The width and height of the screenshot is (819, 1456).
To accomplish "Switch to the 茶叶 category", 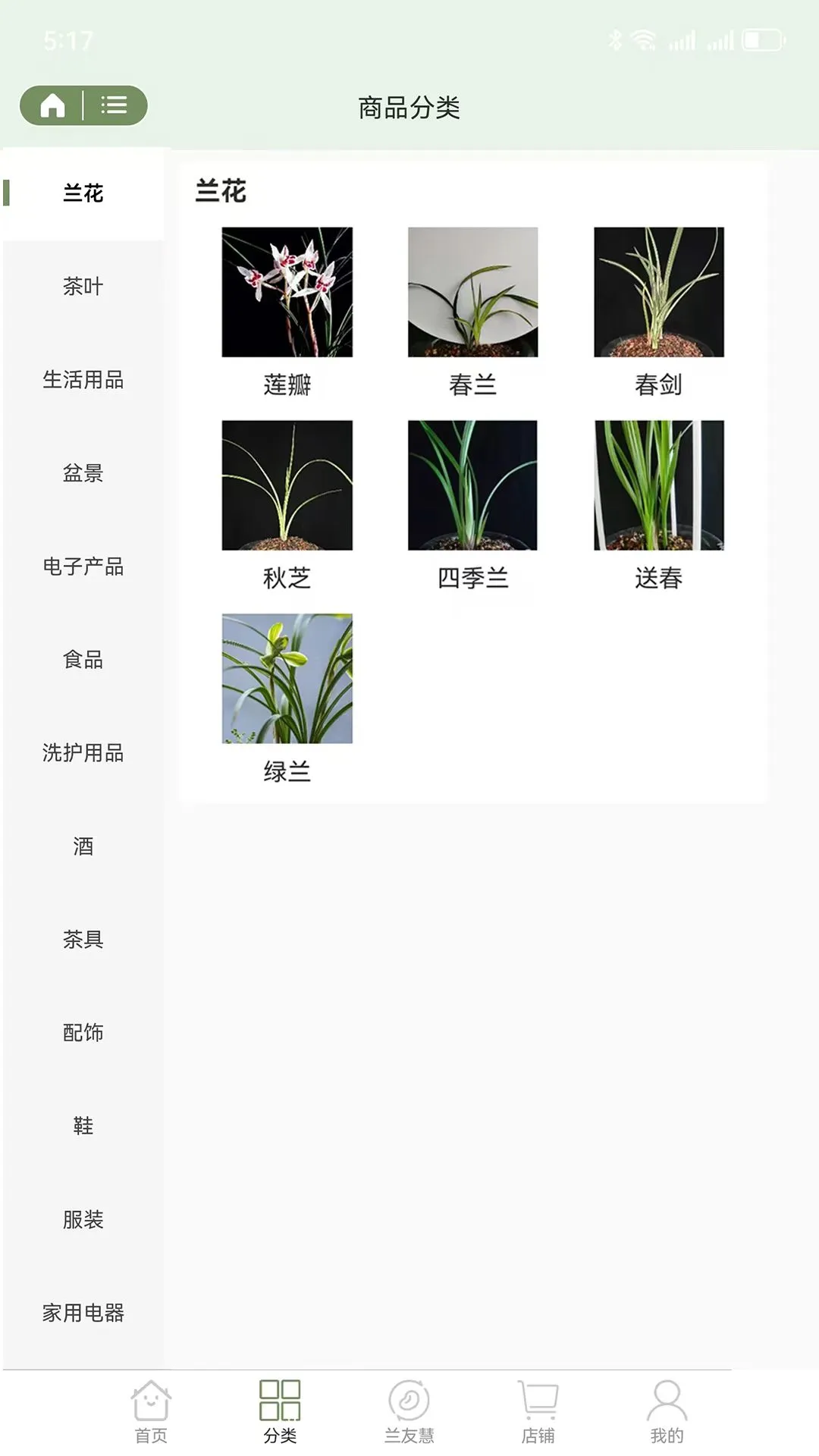I will (x=83, y=287).
